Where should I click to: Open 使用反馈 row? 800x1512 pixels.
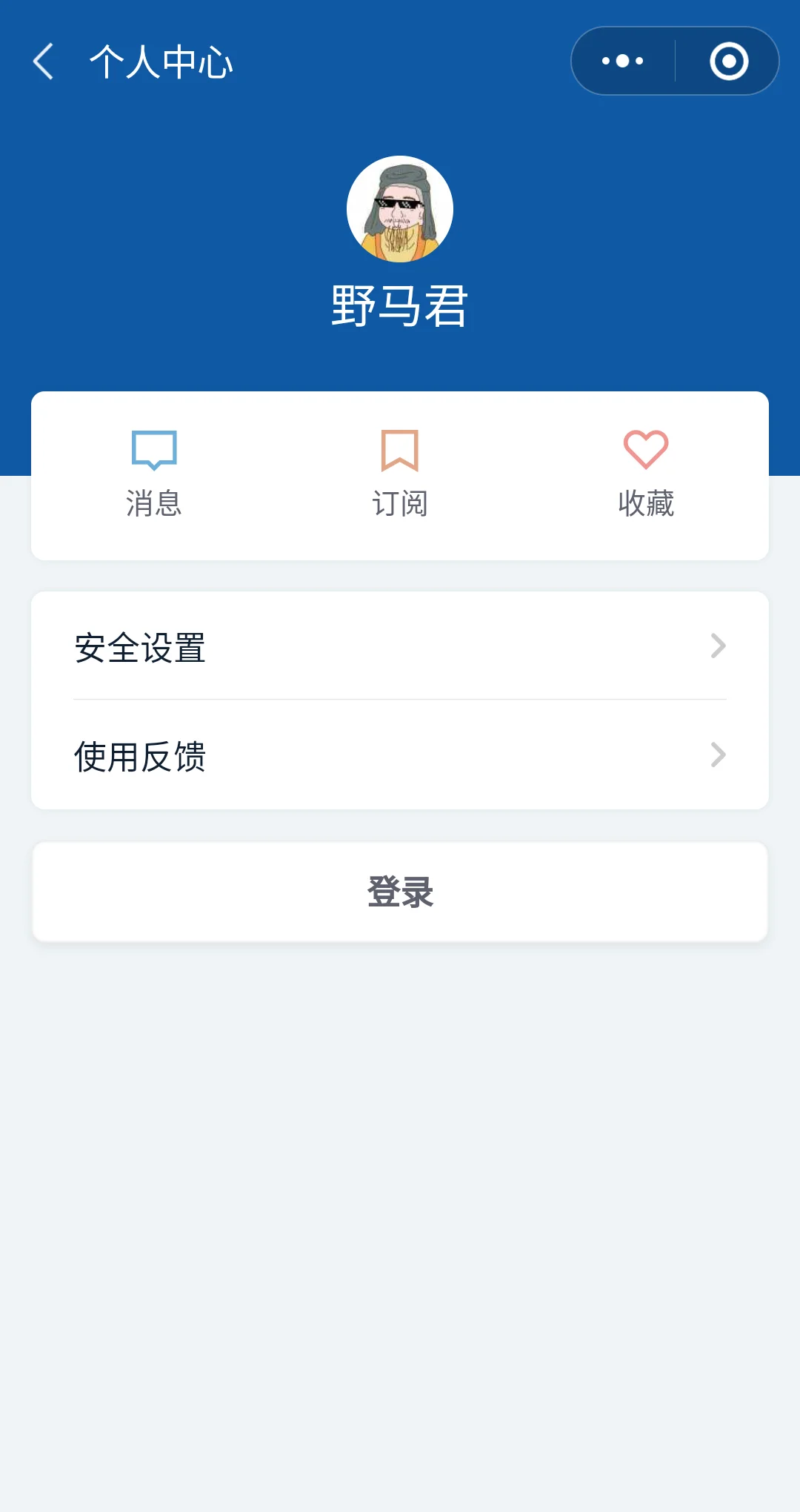pyautogui.click(x=400, y=755)
